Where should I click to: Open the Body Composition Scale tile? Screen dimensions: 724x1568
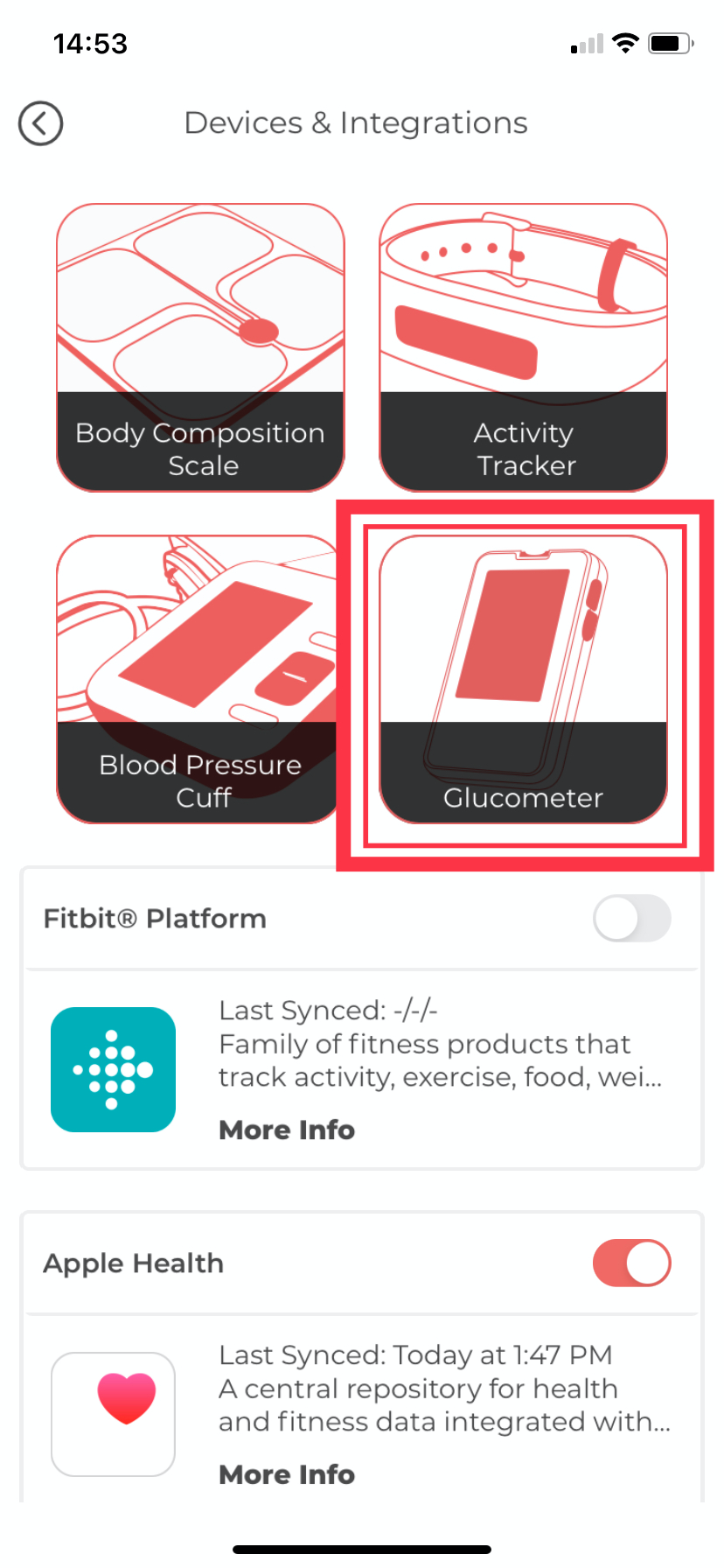click(x=200, y=347)
